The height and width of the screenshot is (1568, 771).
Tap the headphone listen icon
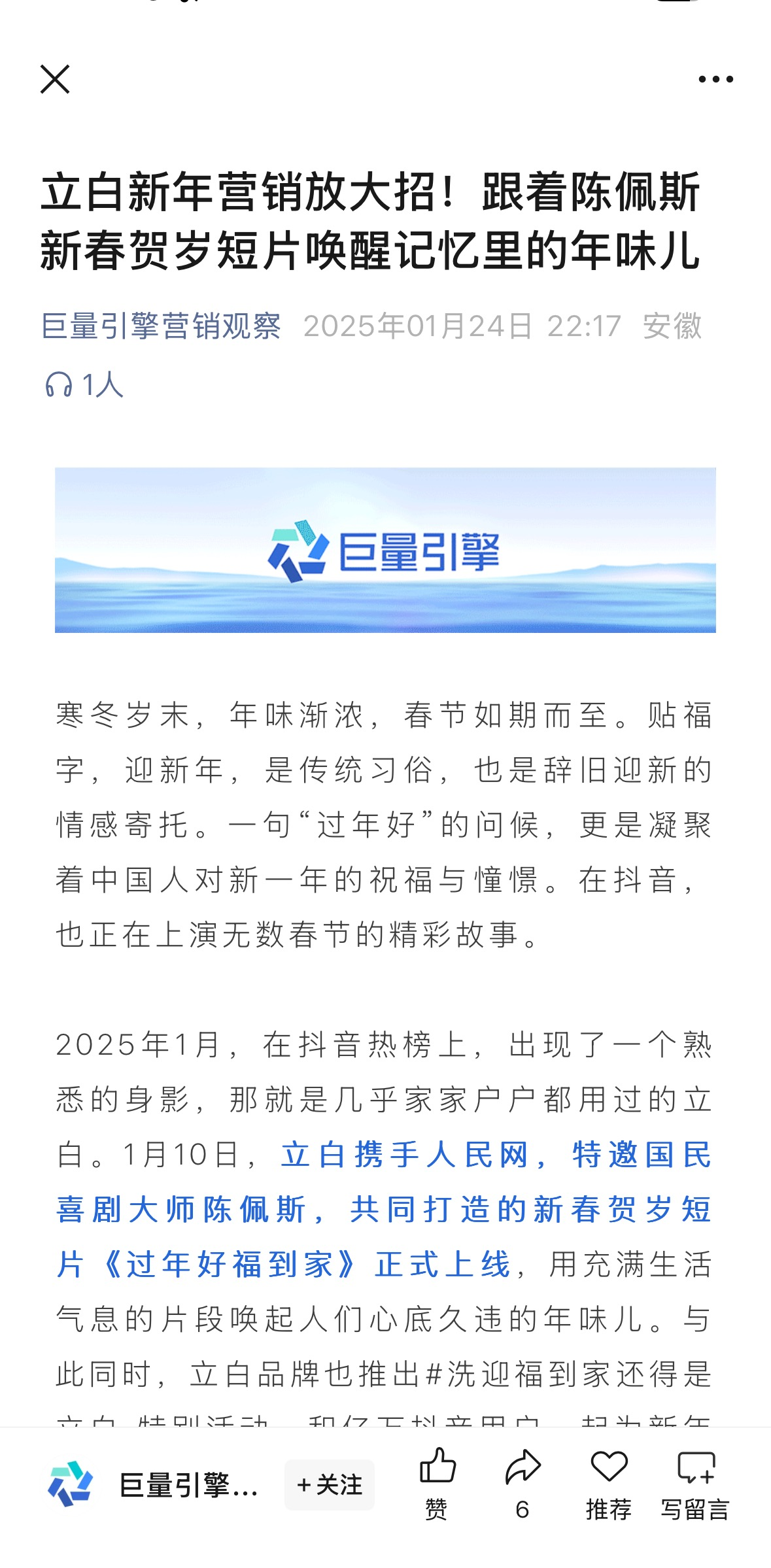pyautogui.click(x=59, y=384)
